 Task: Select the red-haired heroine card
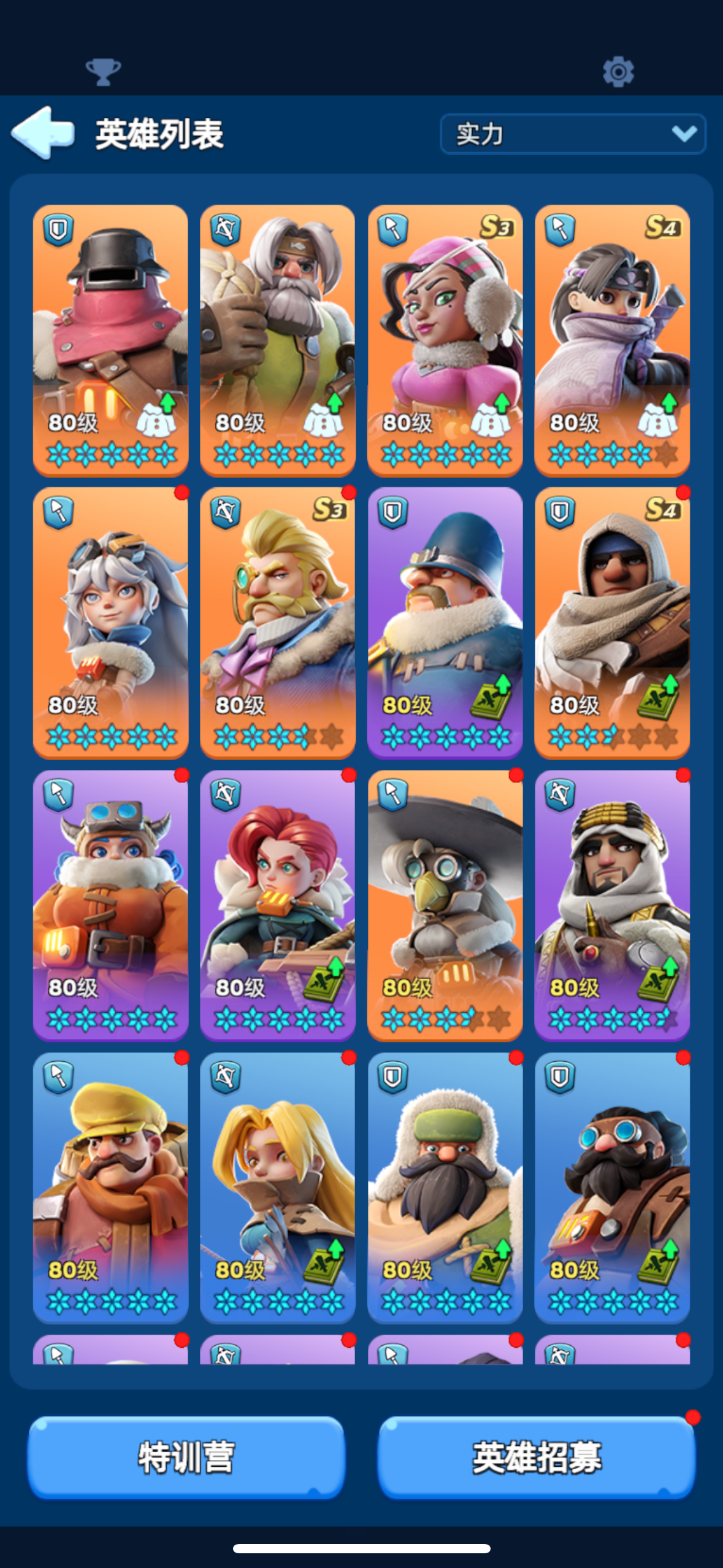[x=278, y=905]
